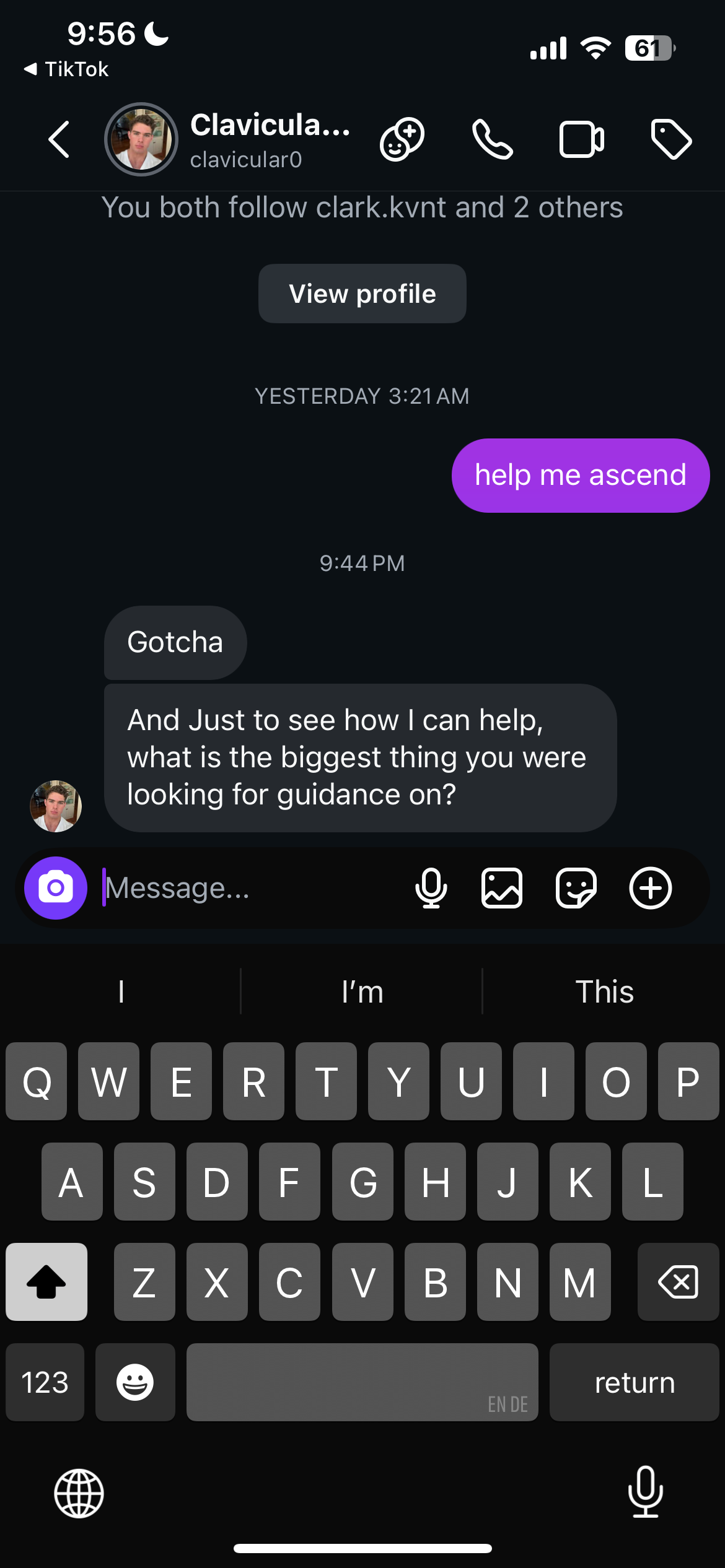Choose the "I'm" keyboard suggestion
Screen dimensions: 725x1568
[x=362, y=992]
